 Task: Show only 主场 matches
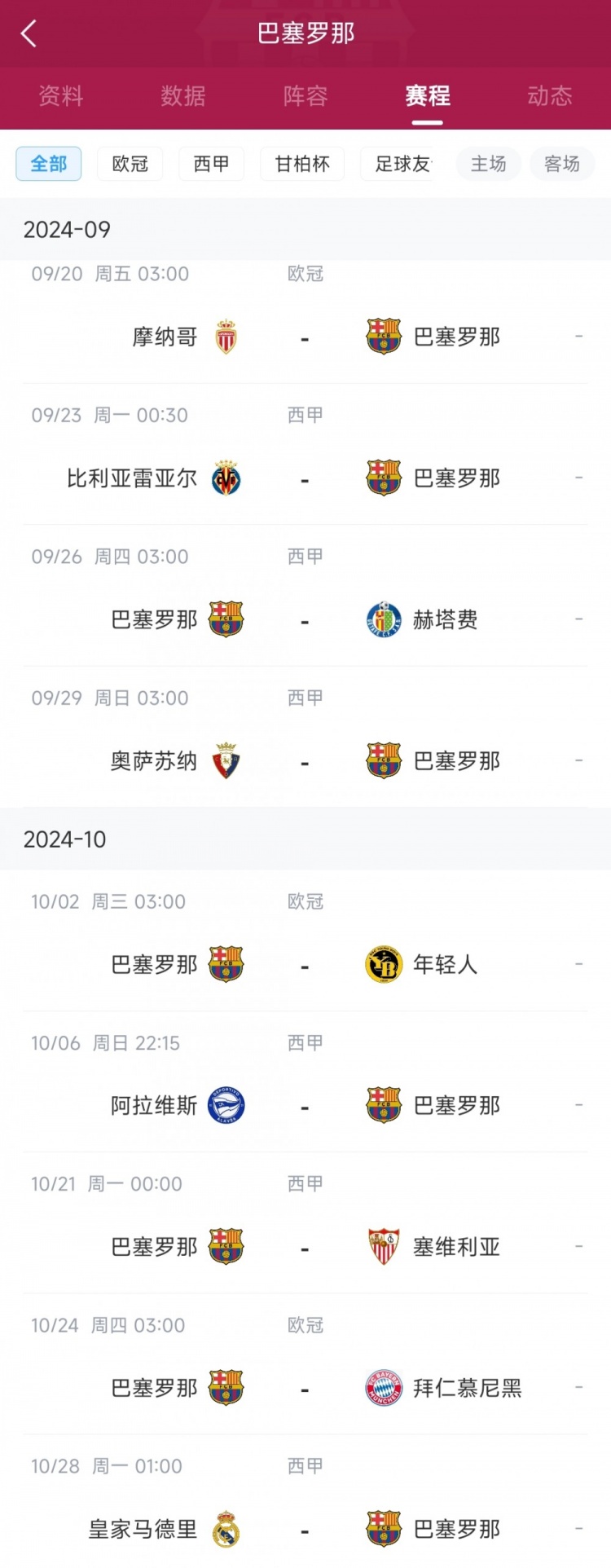click(489, 164)
